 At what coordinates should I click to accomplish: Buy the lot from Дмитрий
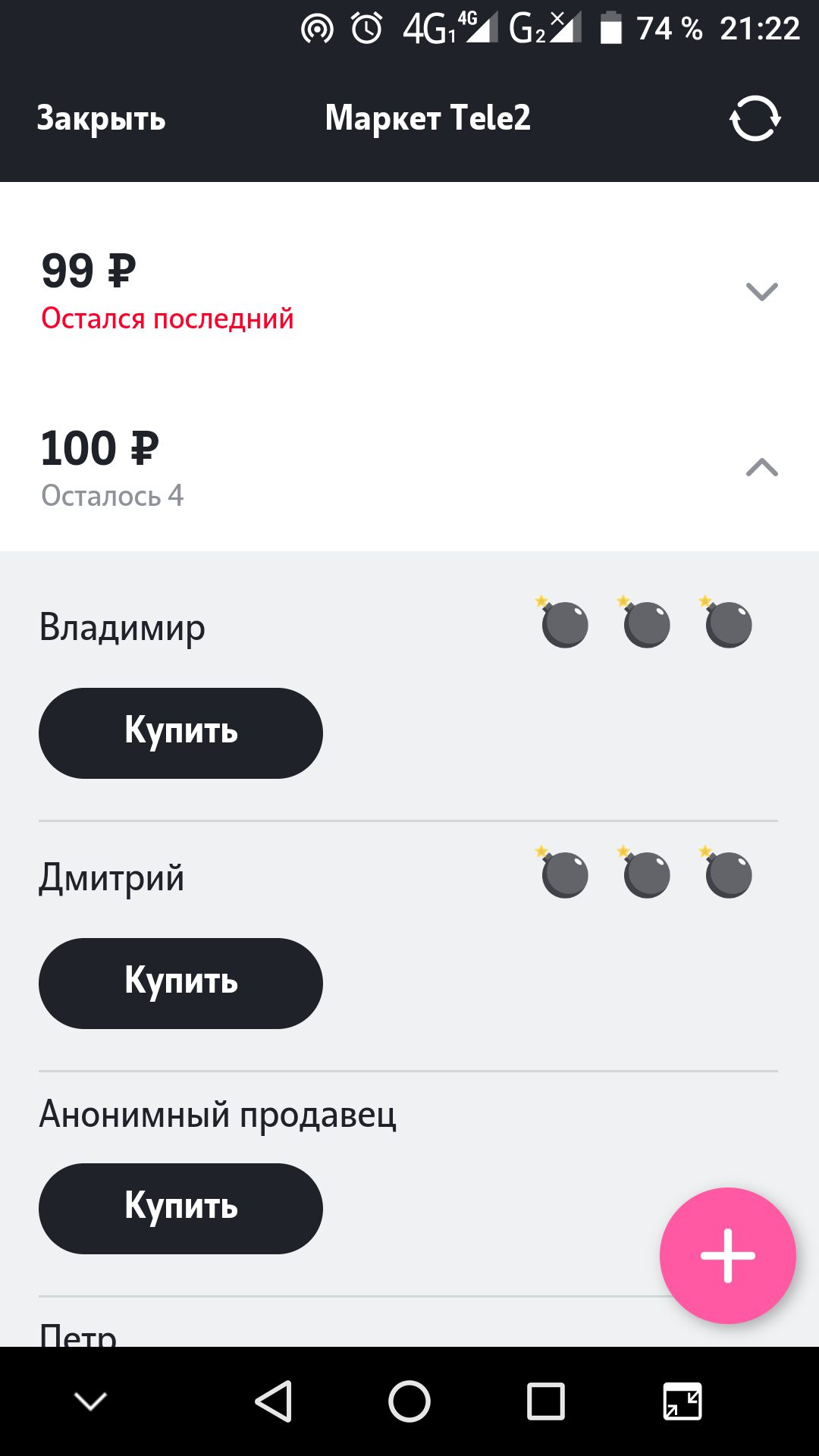(x=180, y=983)
